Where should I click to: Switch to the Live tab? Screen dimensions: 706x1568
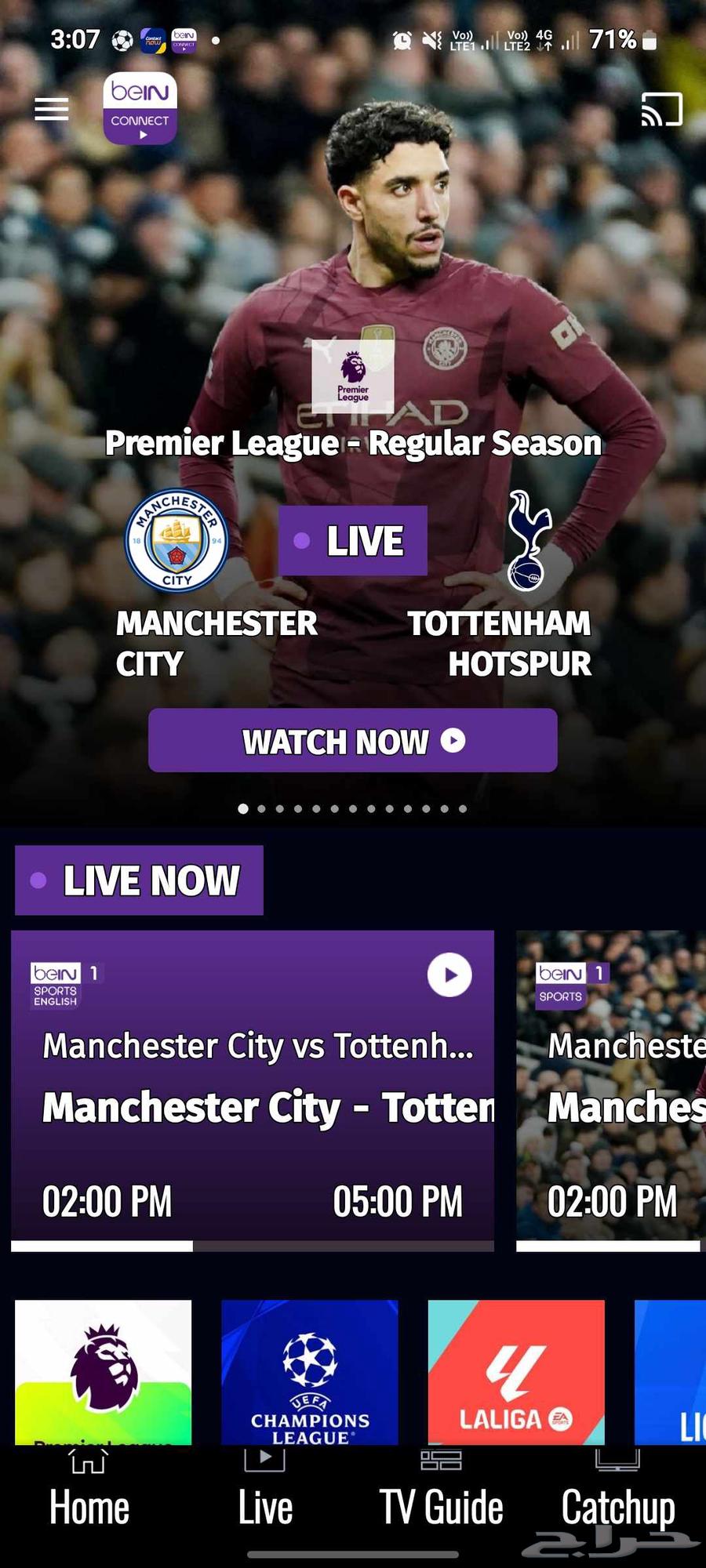264,1490
